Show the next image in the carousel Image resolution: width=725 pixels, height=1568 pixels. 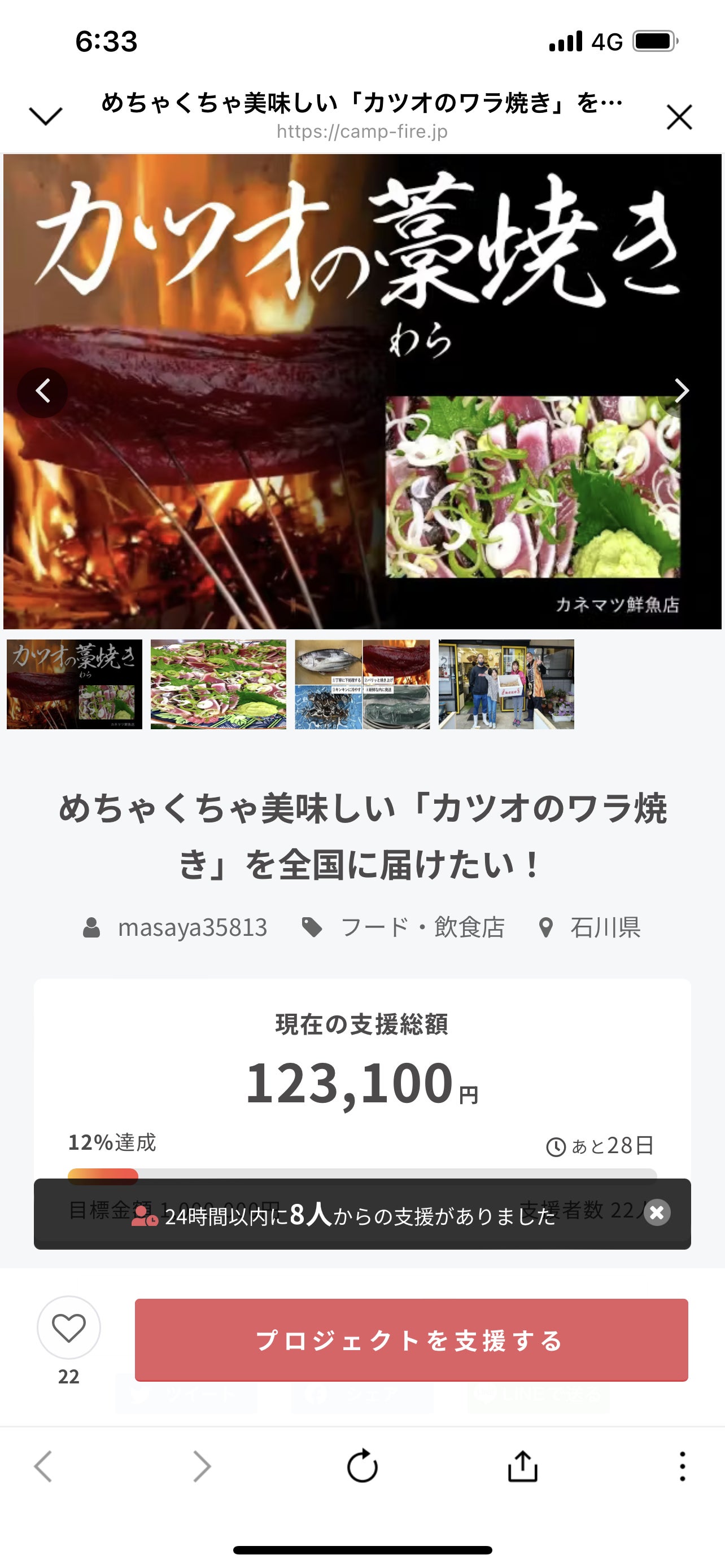(681, 391)
